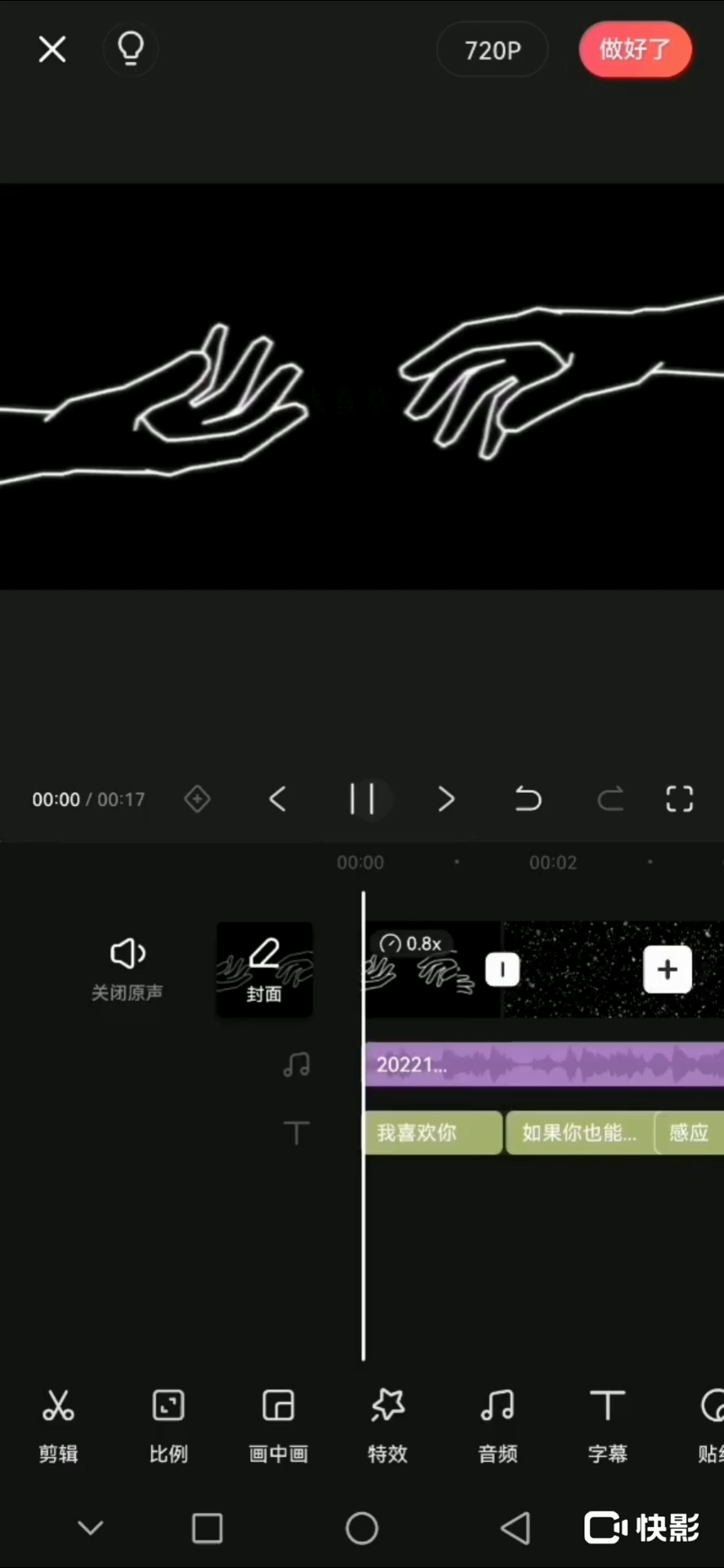Edit the 封面 cover thumbnail
This screenshot has width=724, height=1568.
click(x=264, y=969)
